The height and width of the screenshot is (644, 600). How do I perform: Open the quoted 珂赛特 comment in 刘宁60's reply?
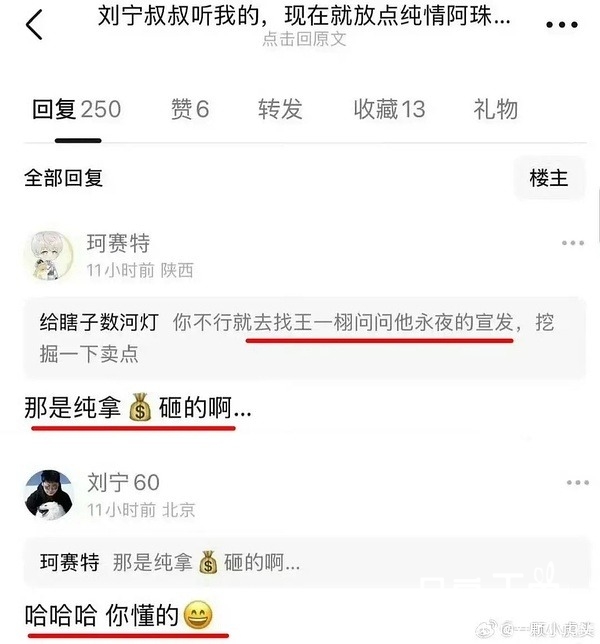click(300, 563)
